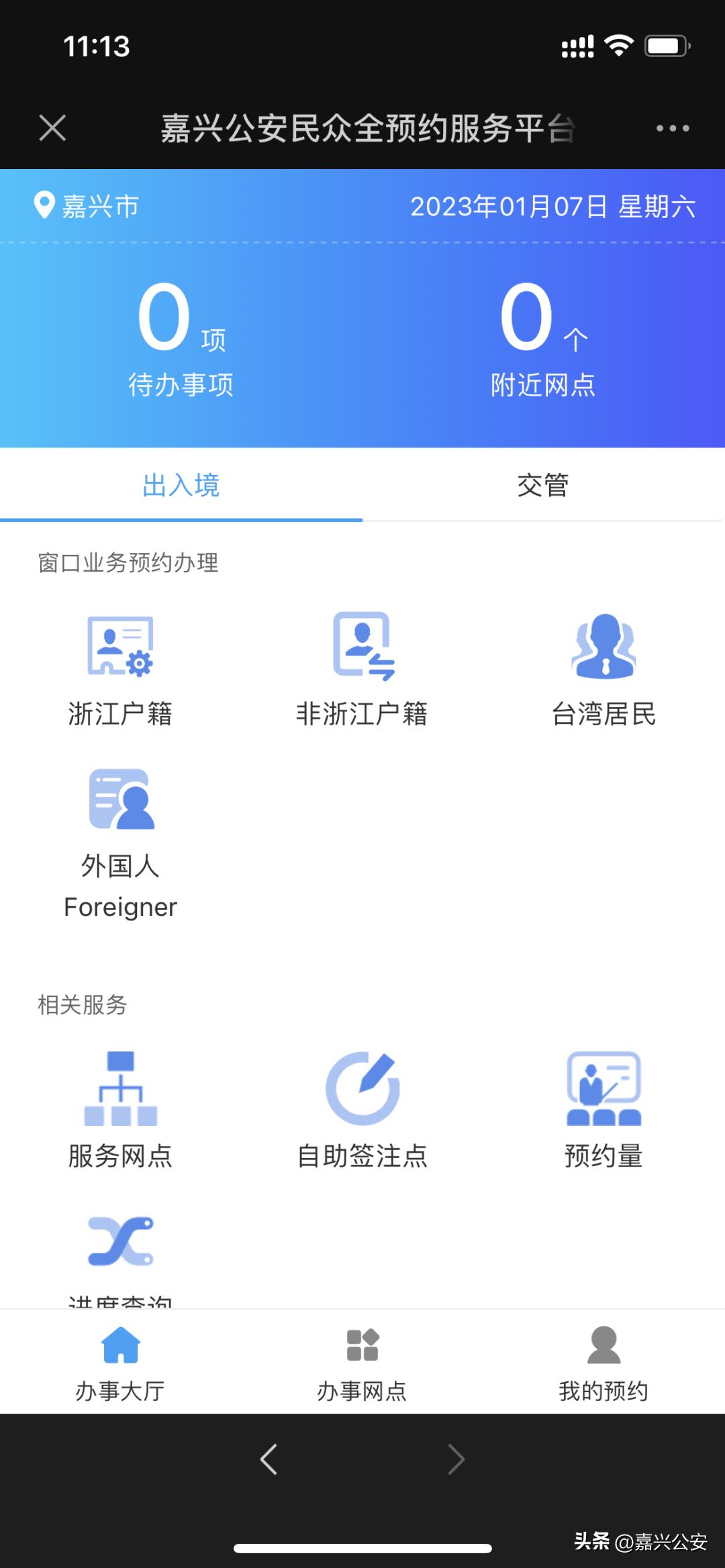Open the 办事大厅 home icon

click(119, 1362)
